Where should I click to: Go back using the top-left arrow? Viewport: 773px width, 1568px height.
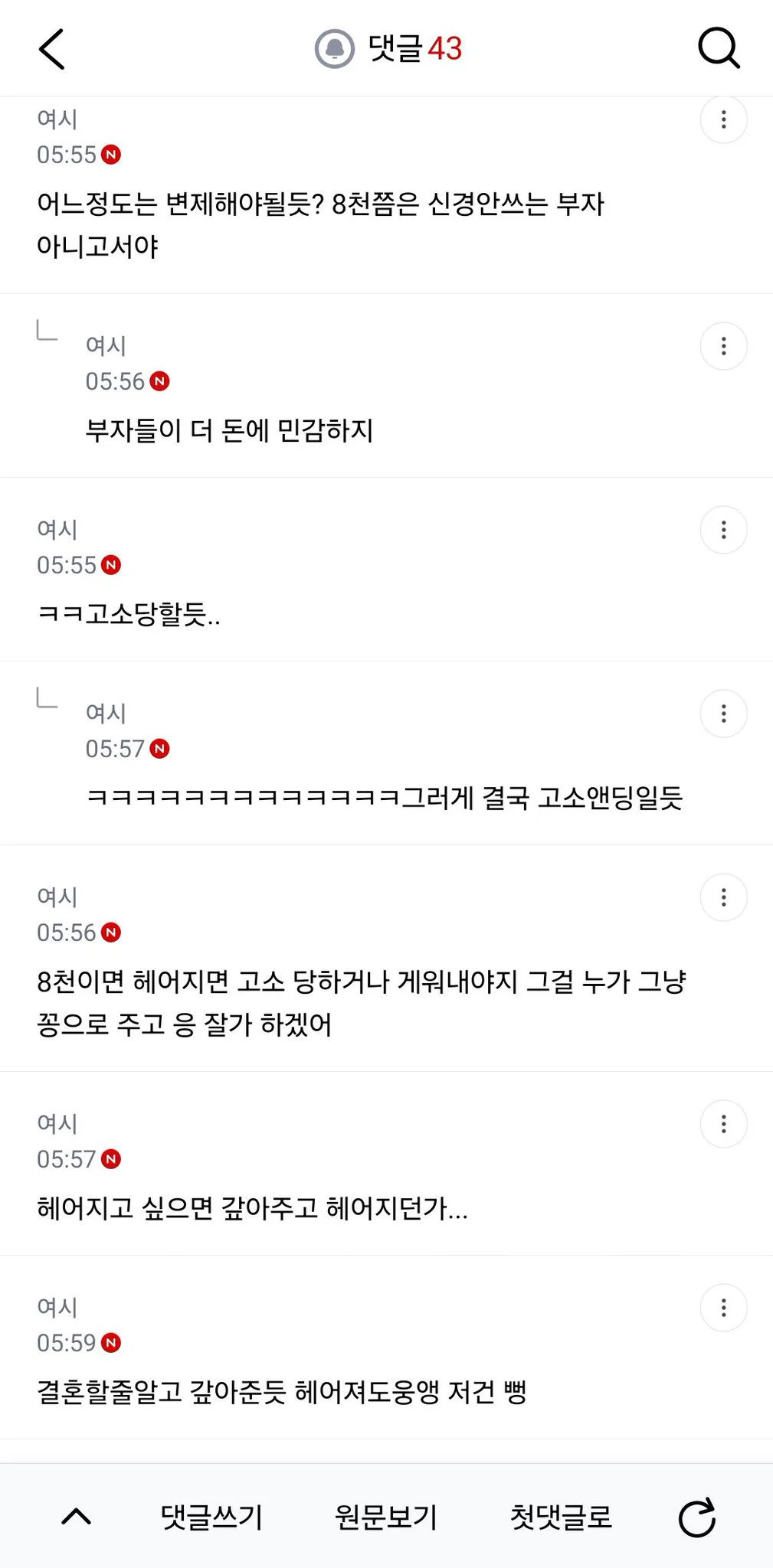(51, 49)
